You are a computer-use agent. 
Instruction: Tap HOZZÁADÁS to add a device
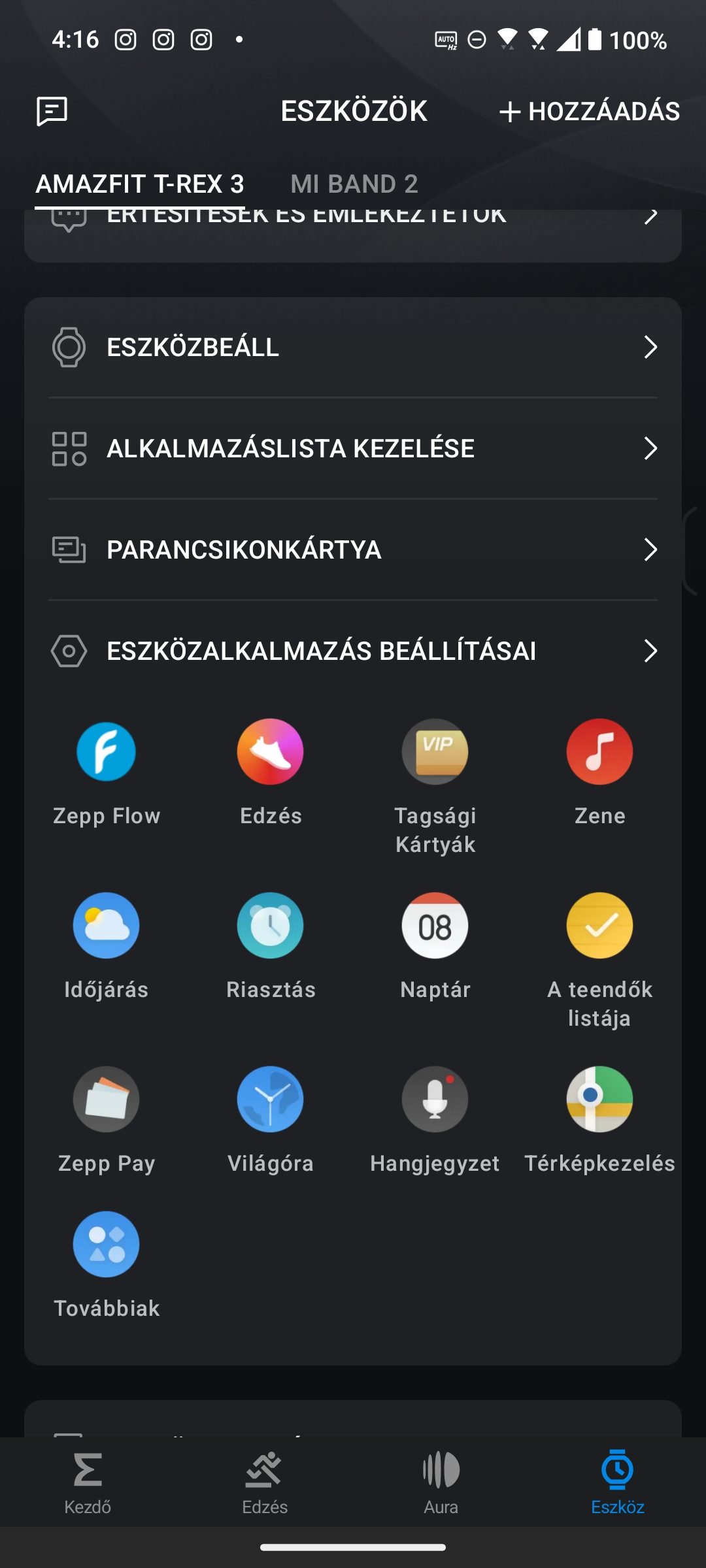click(x=589, y=111)
